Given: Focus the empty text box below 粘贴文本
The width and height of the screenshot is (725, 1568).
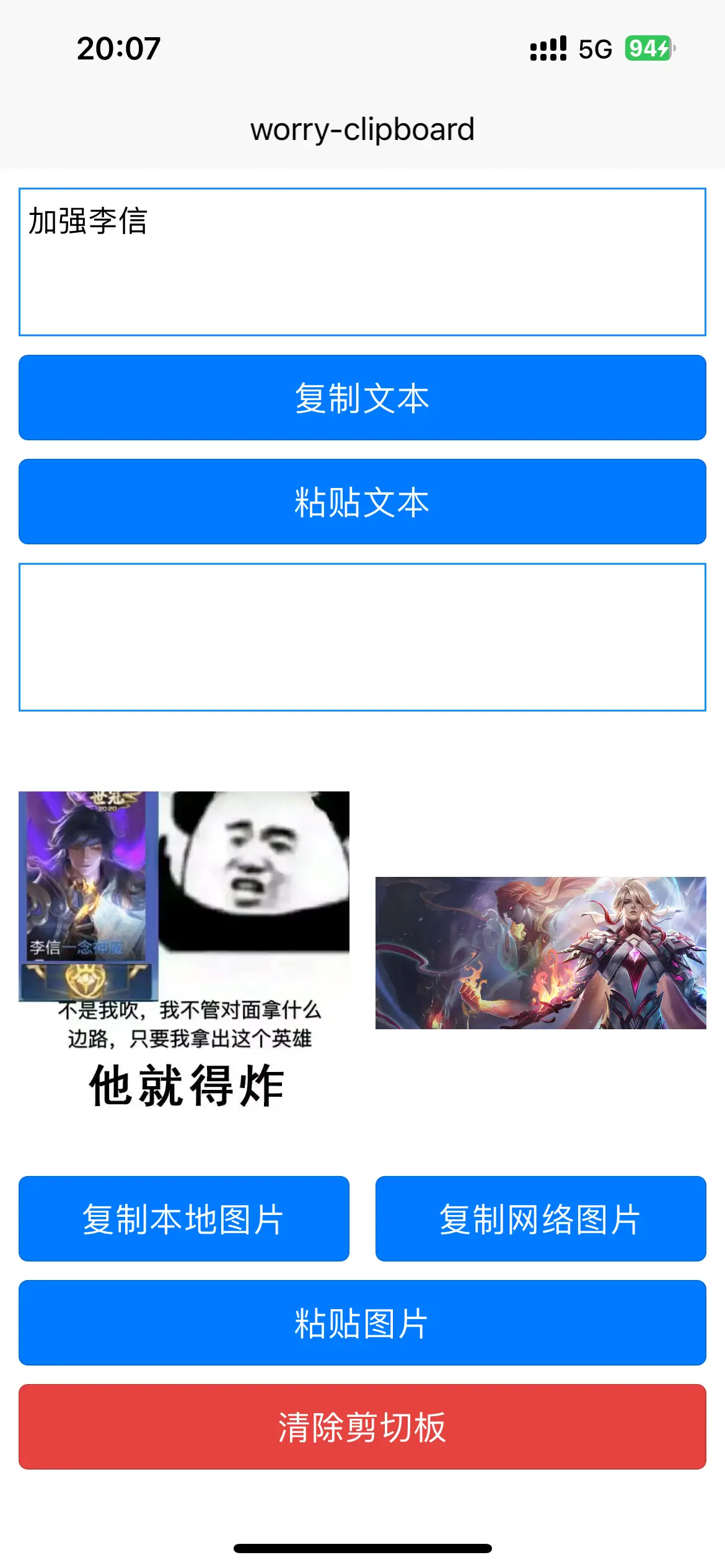Looking at the screenshot, I should click(x=362, y=637).
